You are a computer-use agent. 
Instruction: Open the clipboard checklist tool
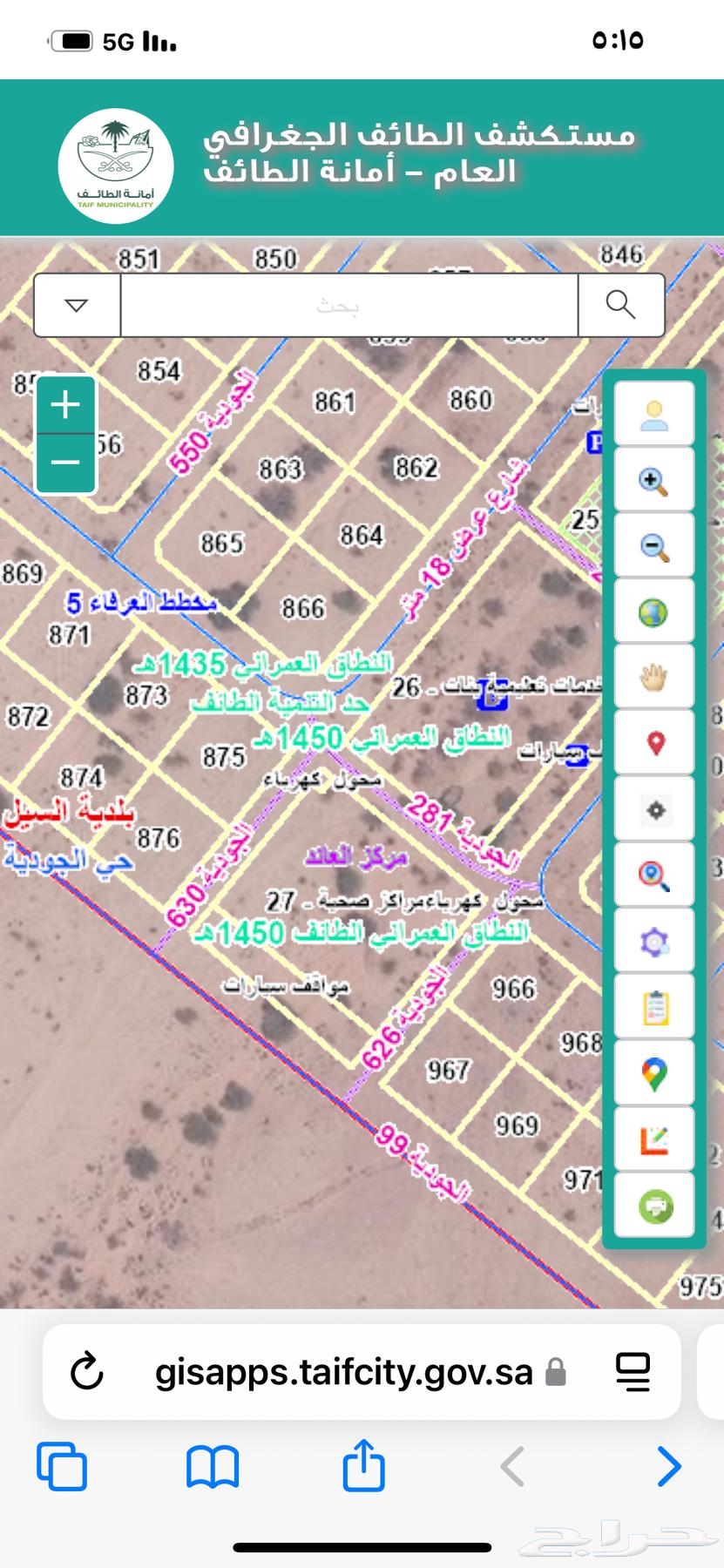coord(654,1007)
